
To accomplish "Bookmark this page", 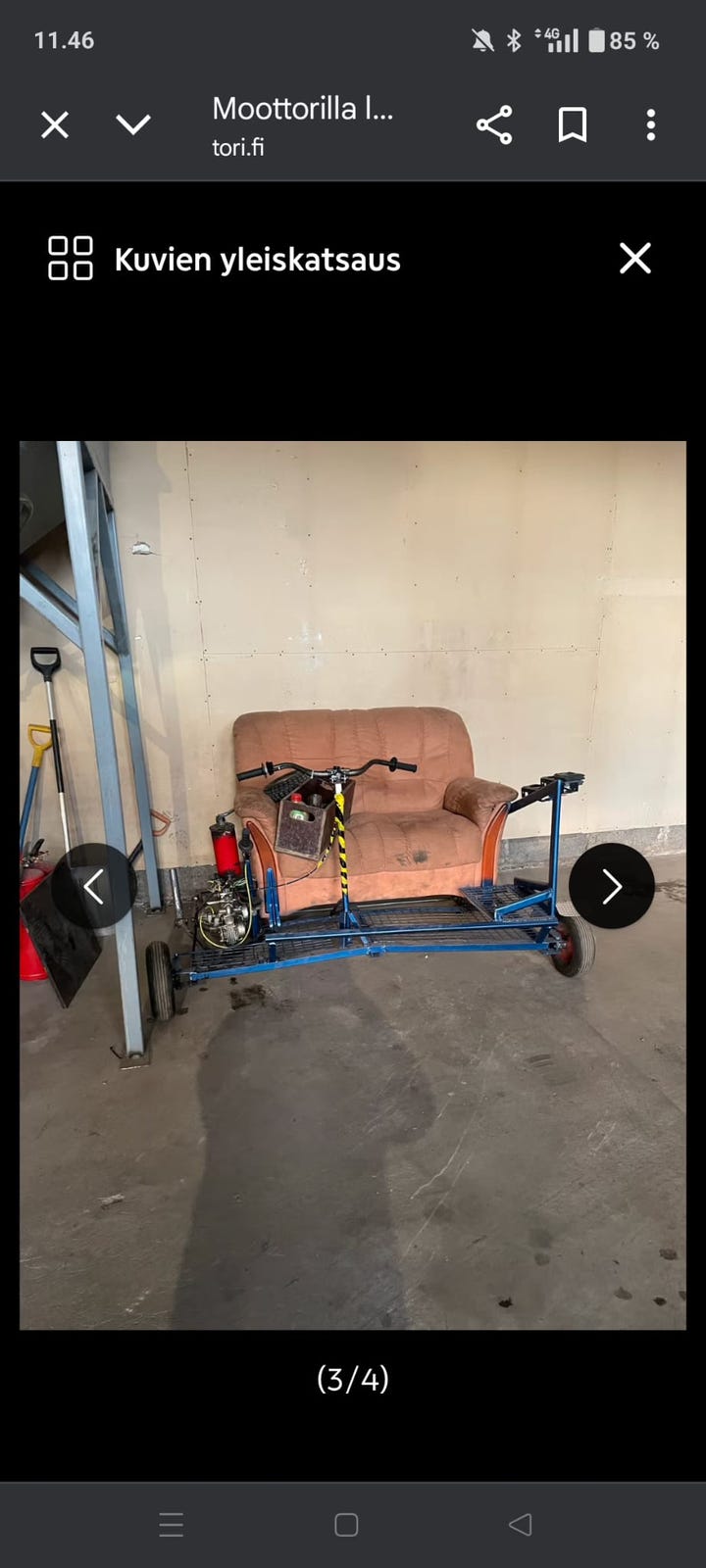I will pyautogui.click(x=573, y=125).
